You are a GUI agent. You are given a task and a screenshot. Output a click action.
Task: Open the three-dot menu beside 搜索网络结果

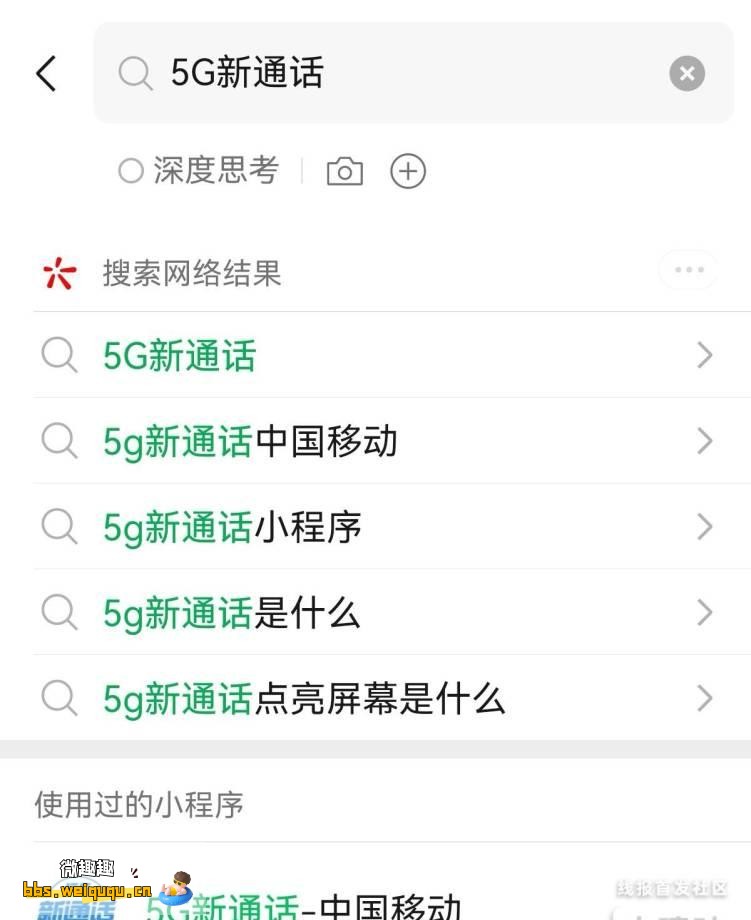[688, 270]
